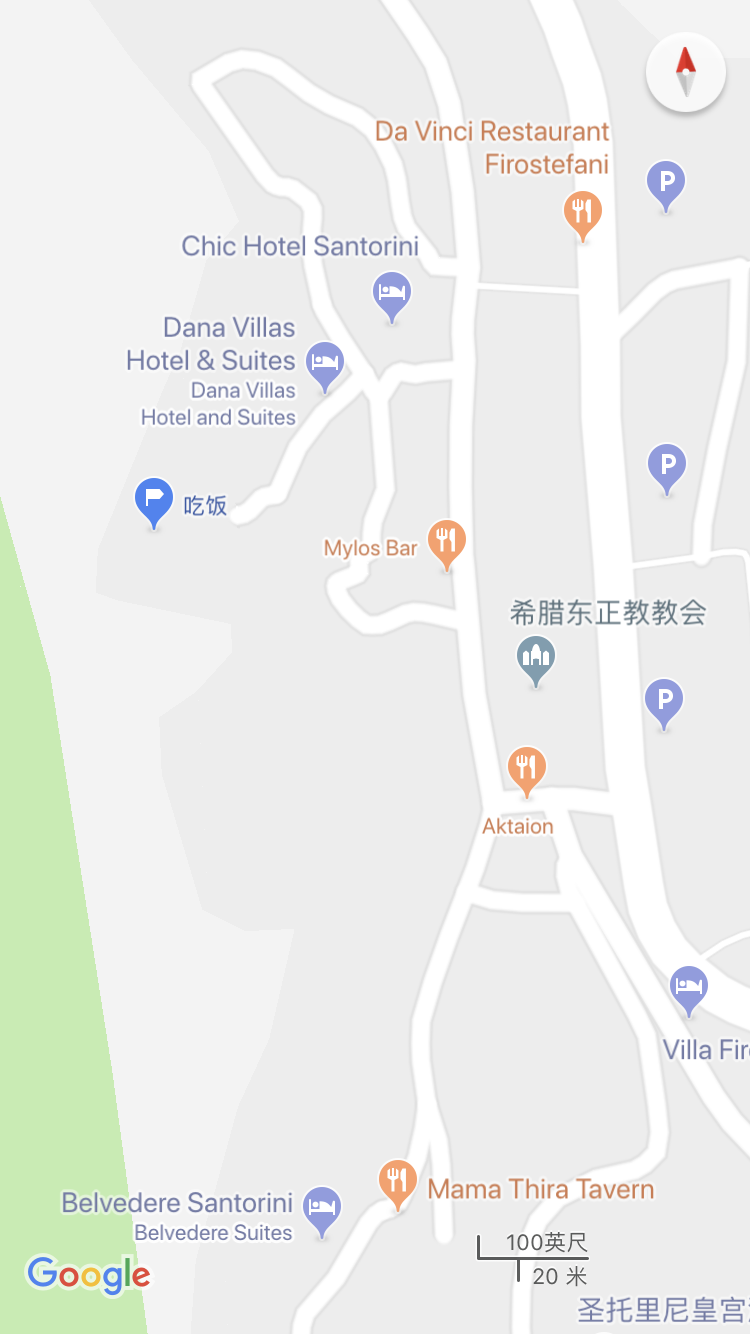This screenshot has width=750, height=1334.
Task: Open the Belvedere Santorini hotel pin
Action: 322,1211
